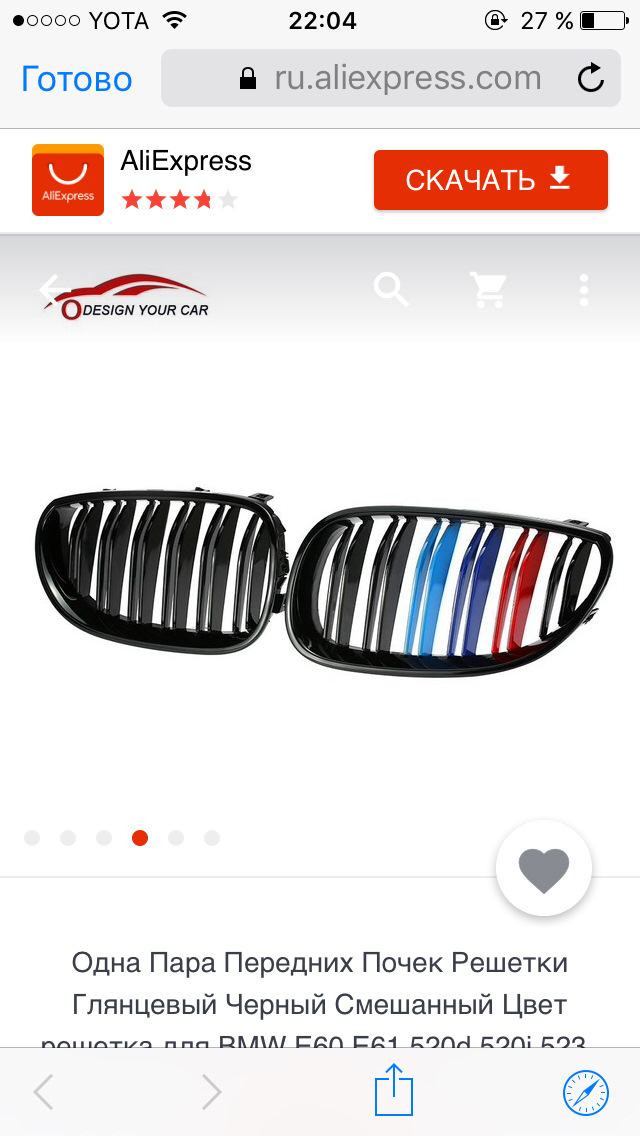Viewport: 640px width, 1136px height.
Task: Open the page in Safari compass icon
Action: tap(585, 1091)
